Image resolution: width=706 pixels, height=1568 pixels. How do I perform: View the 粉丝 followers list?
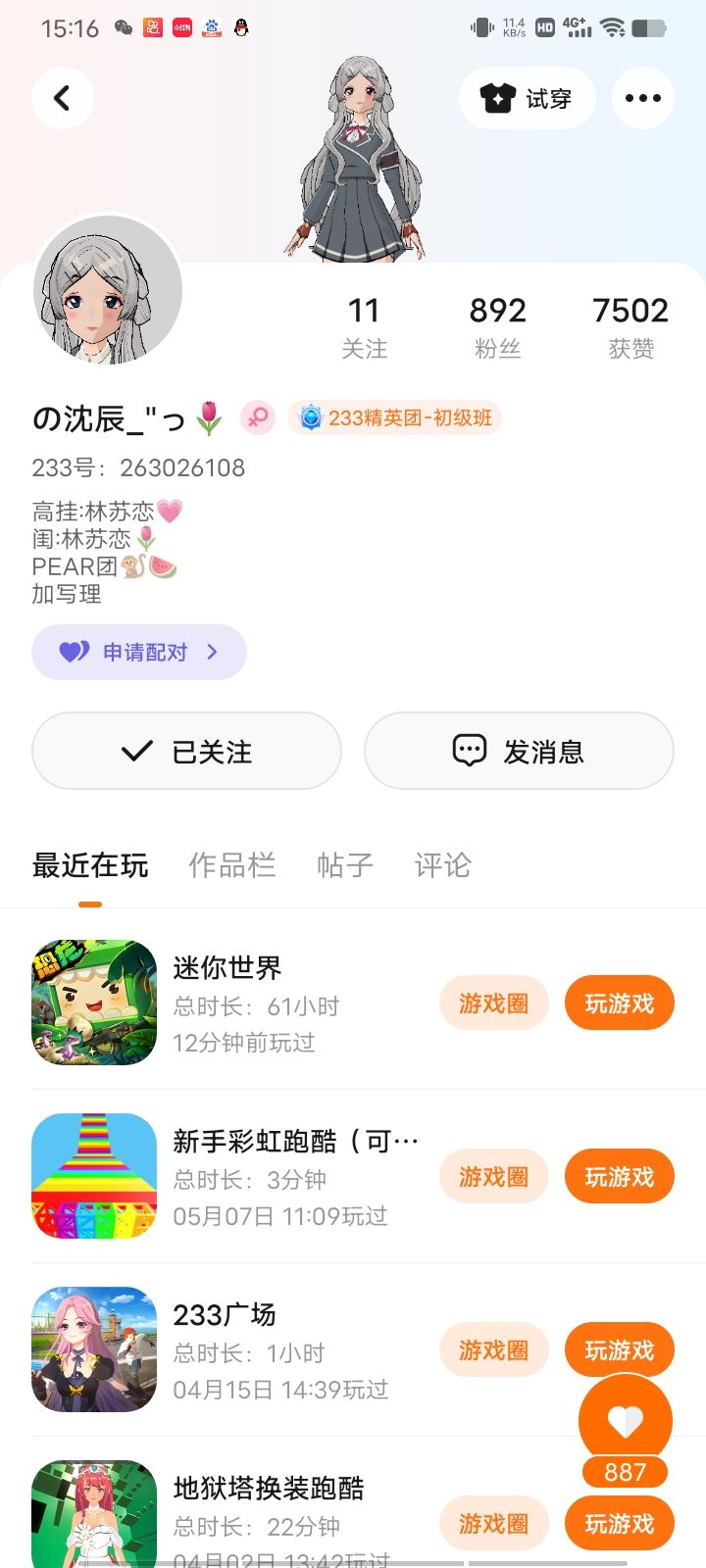click(497, 327)
